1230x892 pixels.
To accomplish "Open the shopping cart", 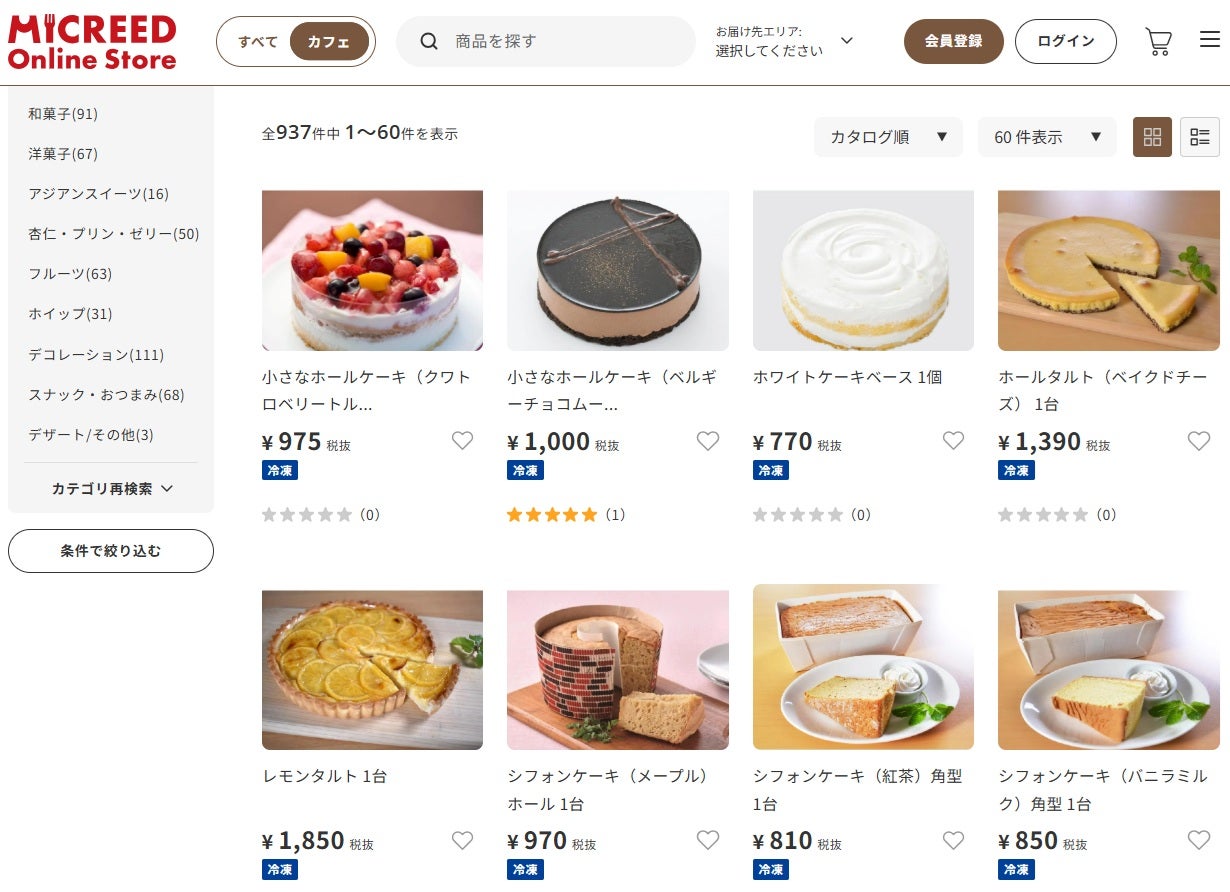I will (1158, 41).
